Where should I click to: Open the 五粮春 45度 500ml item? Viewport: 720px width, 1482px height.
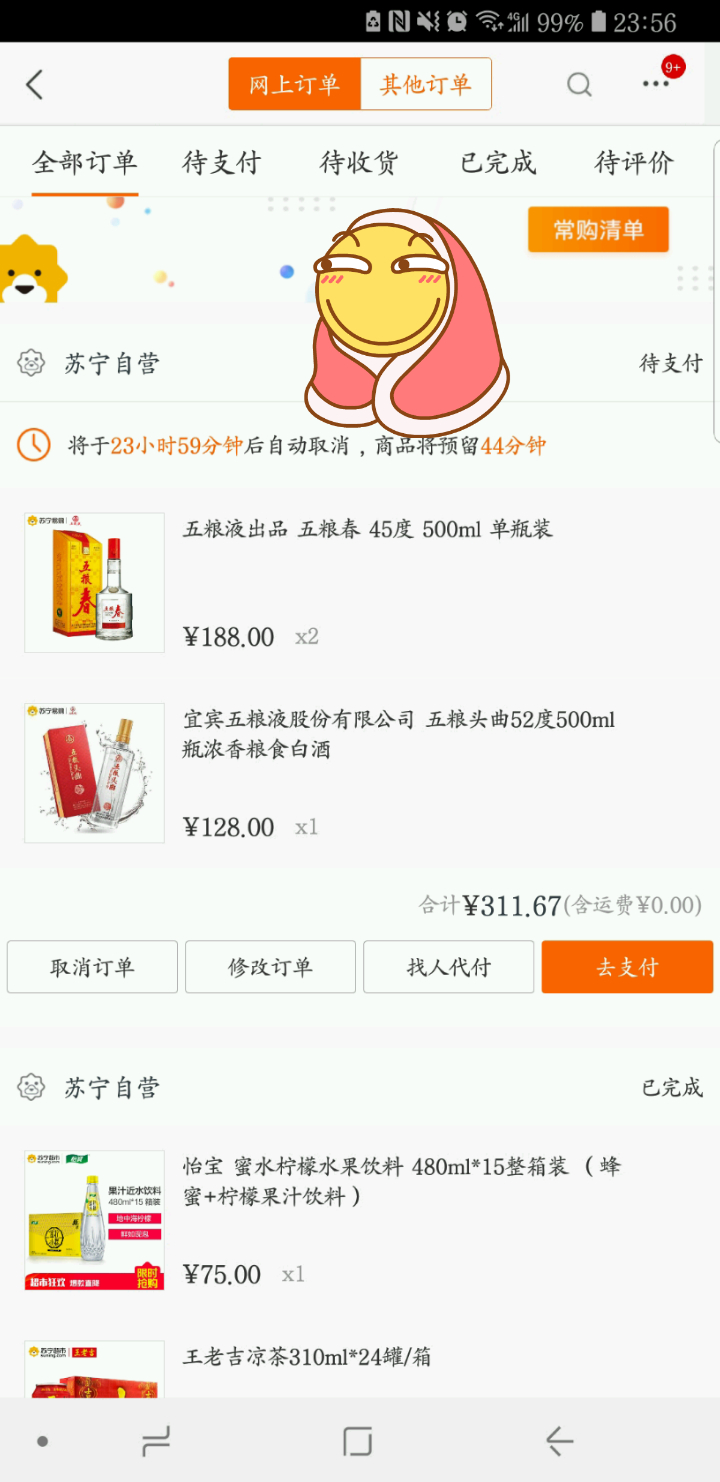(x=367, y=530)
